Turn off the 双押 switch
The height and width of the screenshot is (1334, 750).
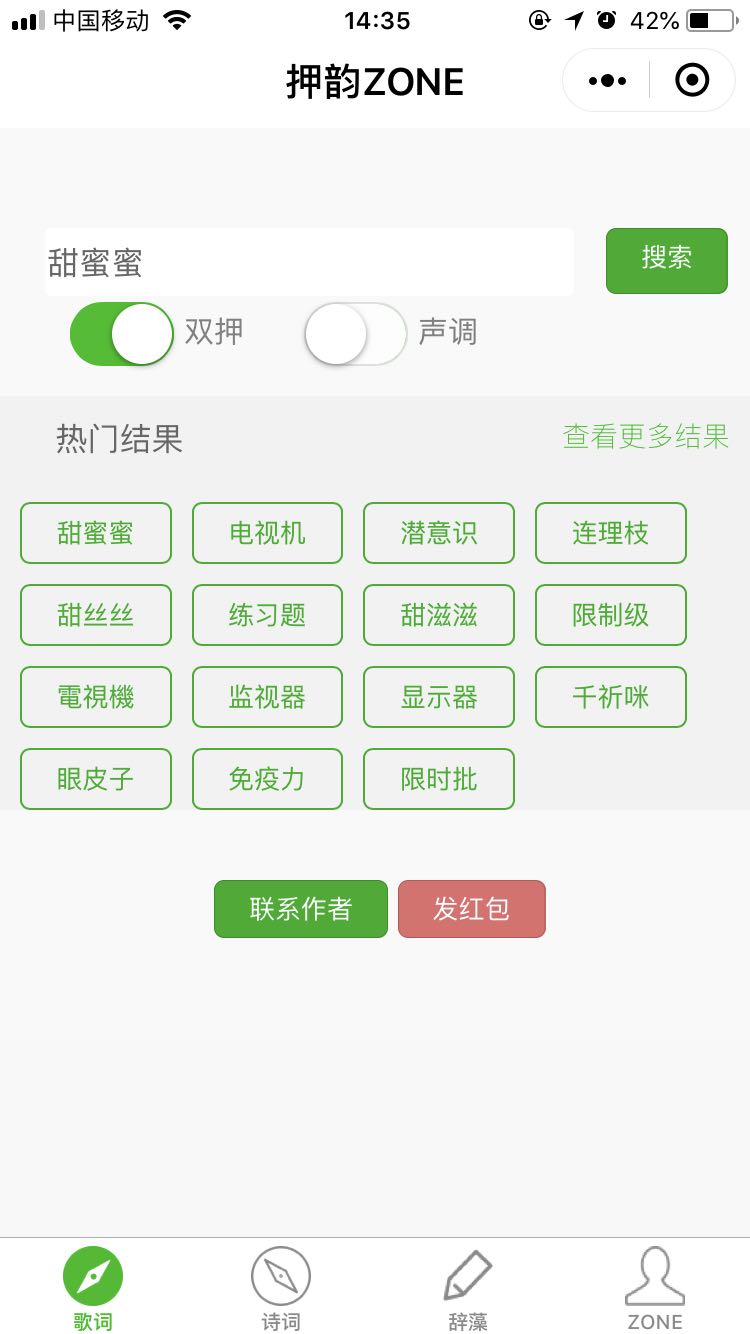(x=122, y=334)
